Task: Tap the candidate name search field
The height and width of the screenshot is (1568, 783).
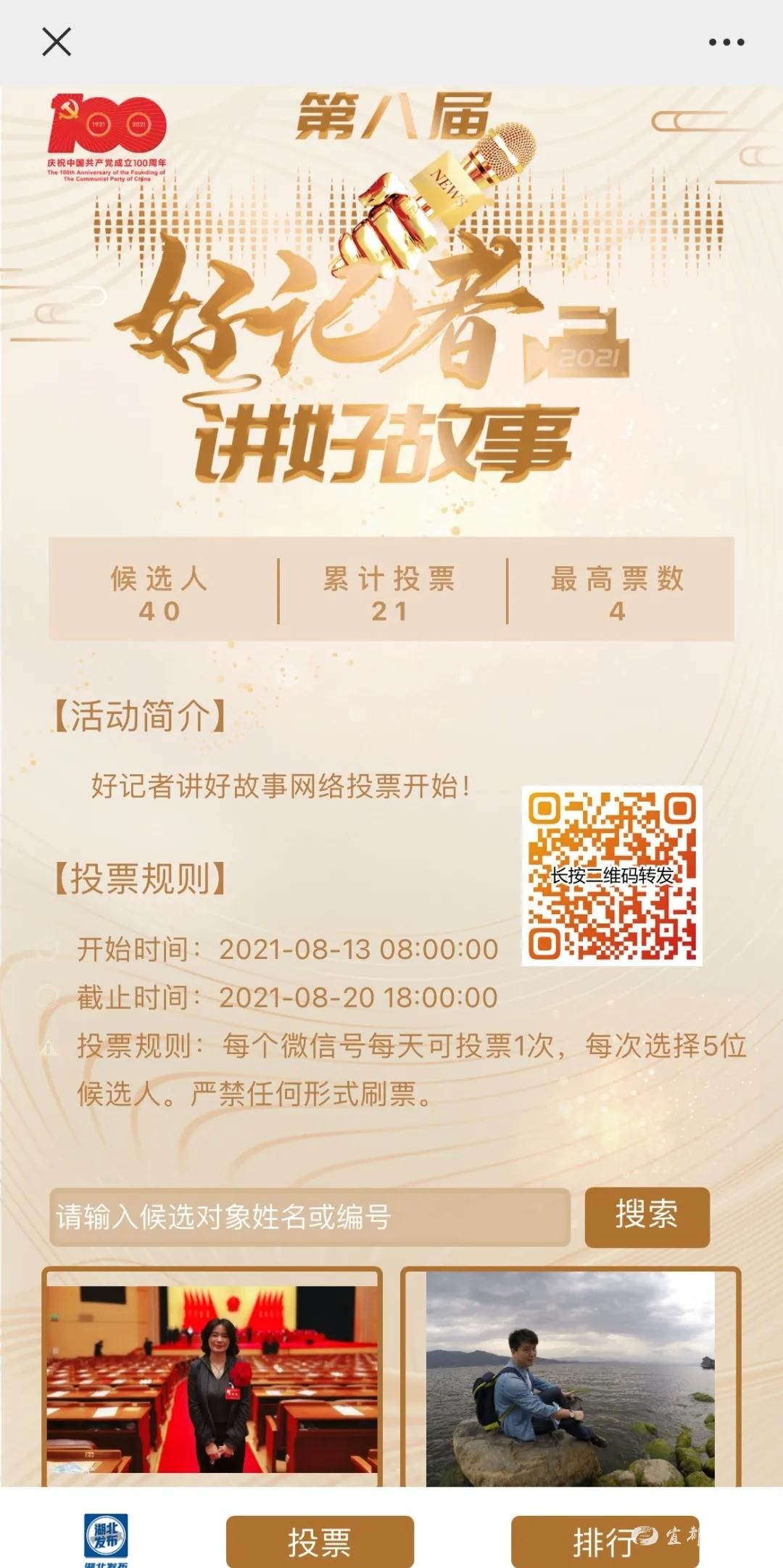Action: coord(310,1217)
